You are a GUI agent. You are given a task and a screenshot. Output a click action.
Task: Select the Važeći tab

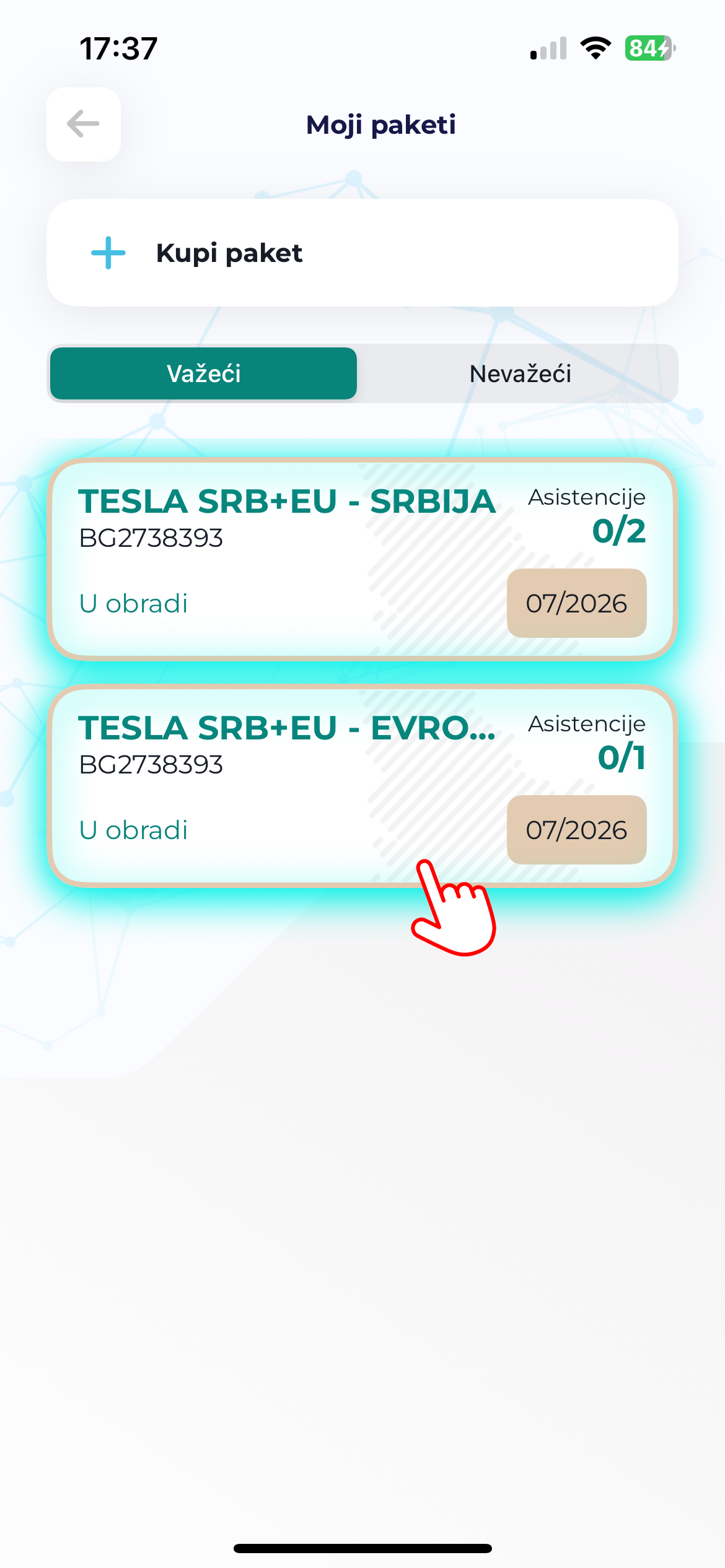coord(203,373)
